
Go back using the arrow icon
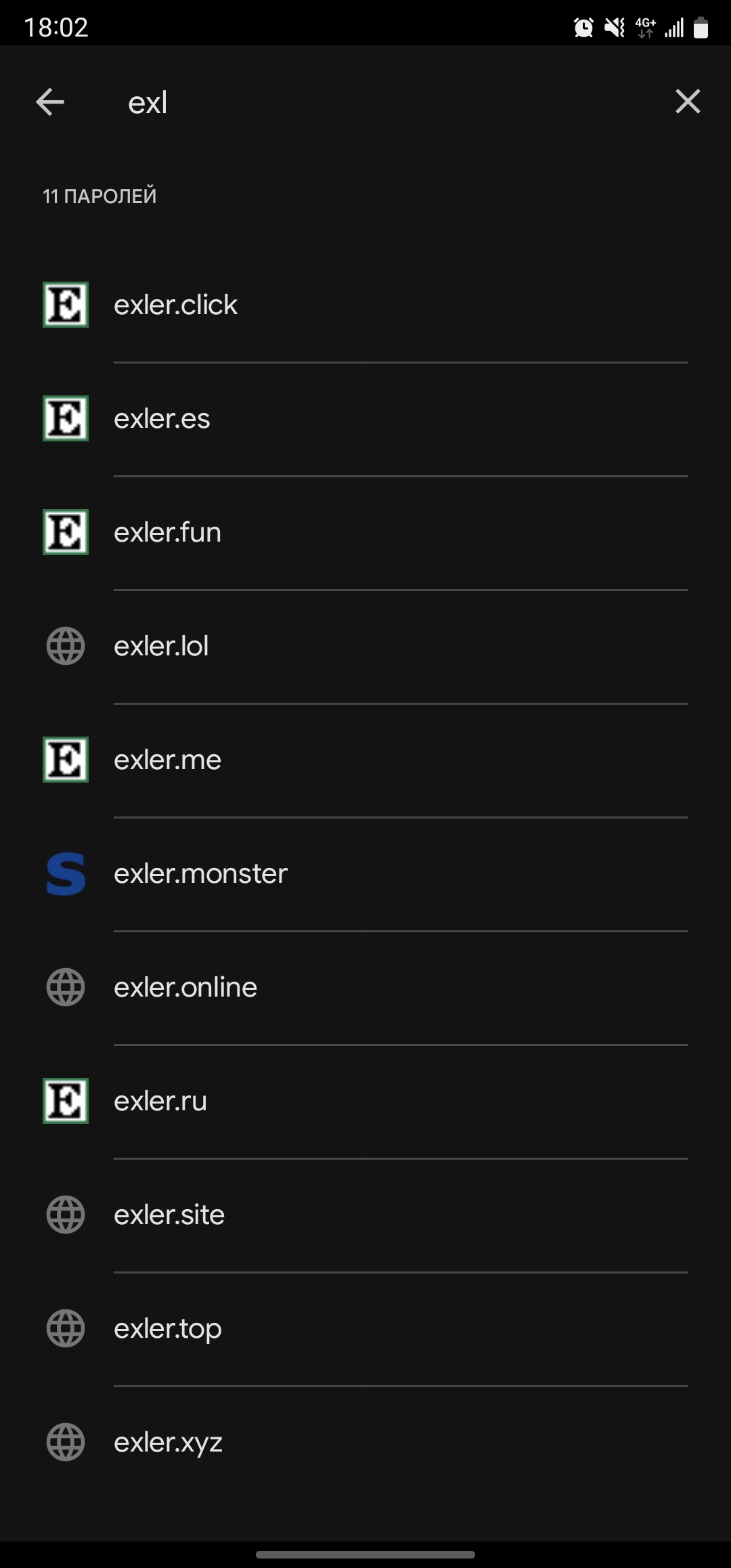click(49, 102)
